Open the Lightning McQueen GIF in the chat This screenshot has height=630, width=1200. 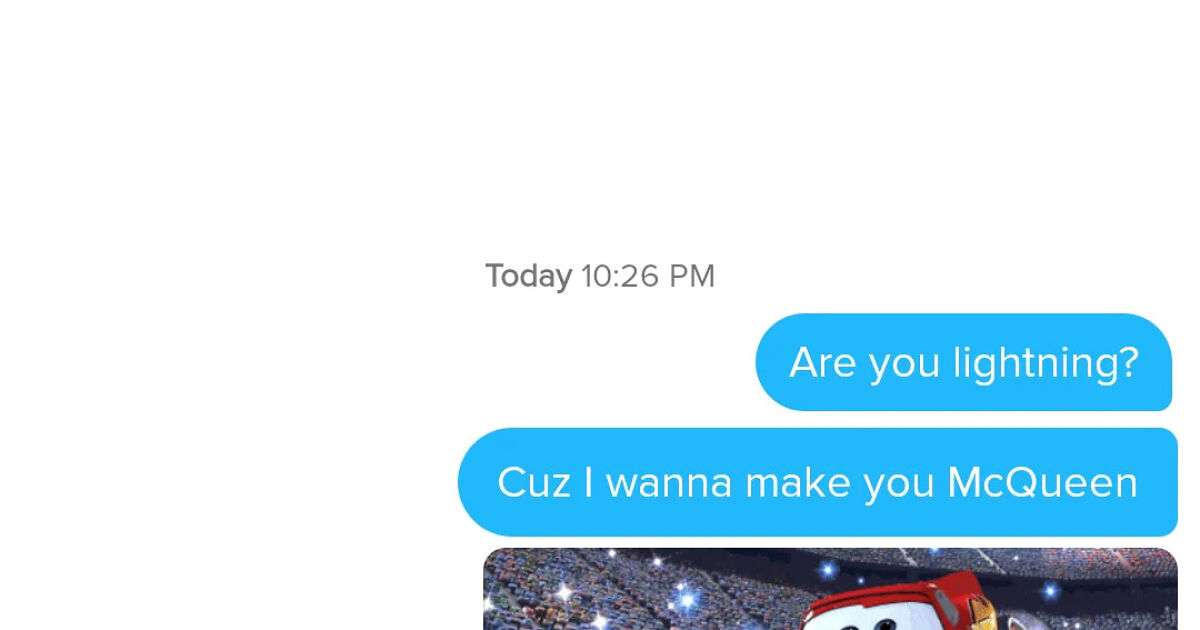coord(830,590)
